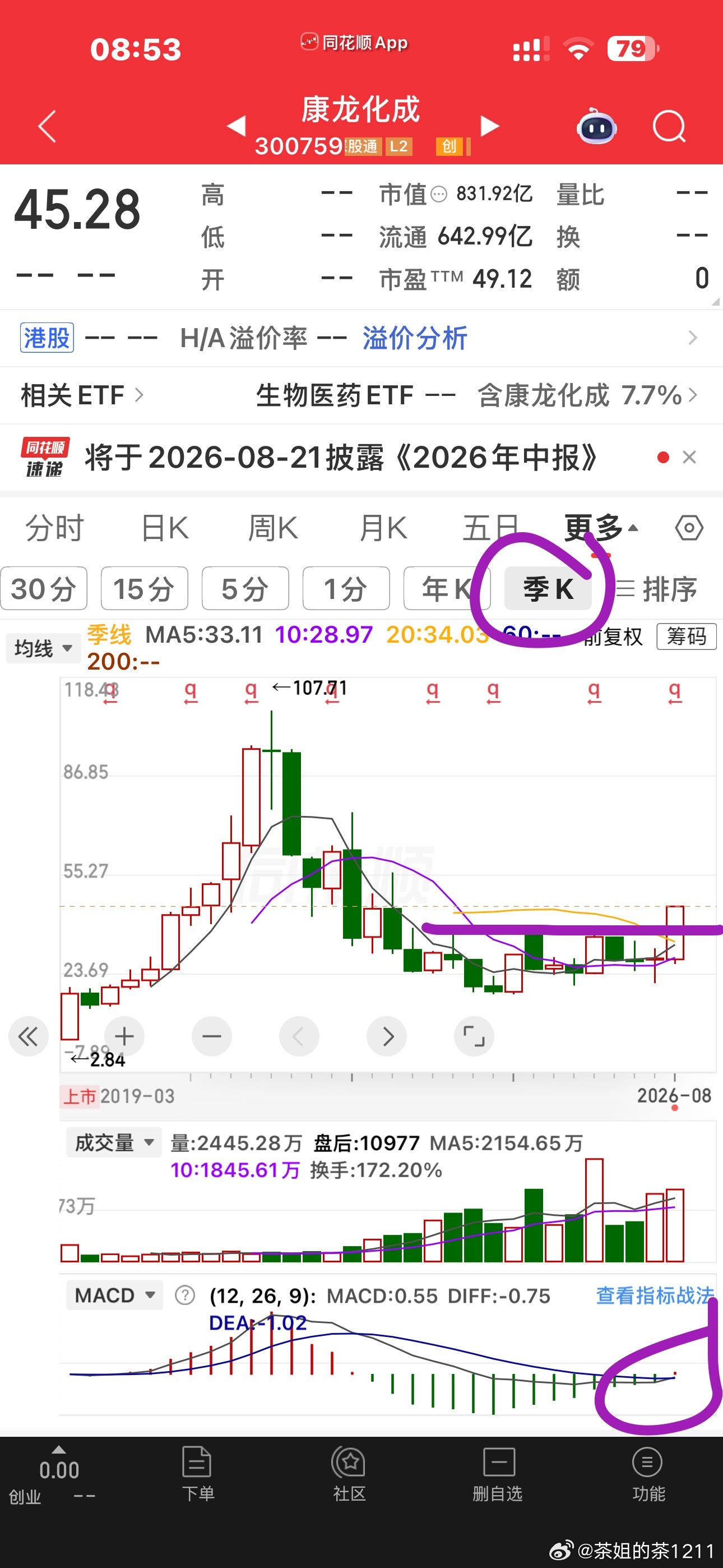Open the 相关ETF row
The height and width of the screenshot is (1568, 723).
[361, 395]
